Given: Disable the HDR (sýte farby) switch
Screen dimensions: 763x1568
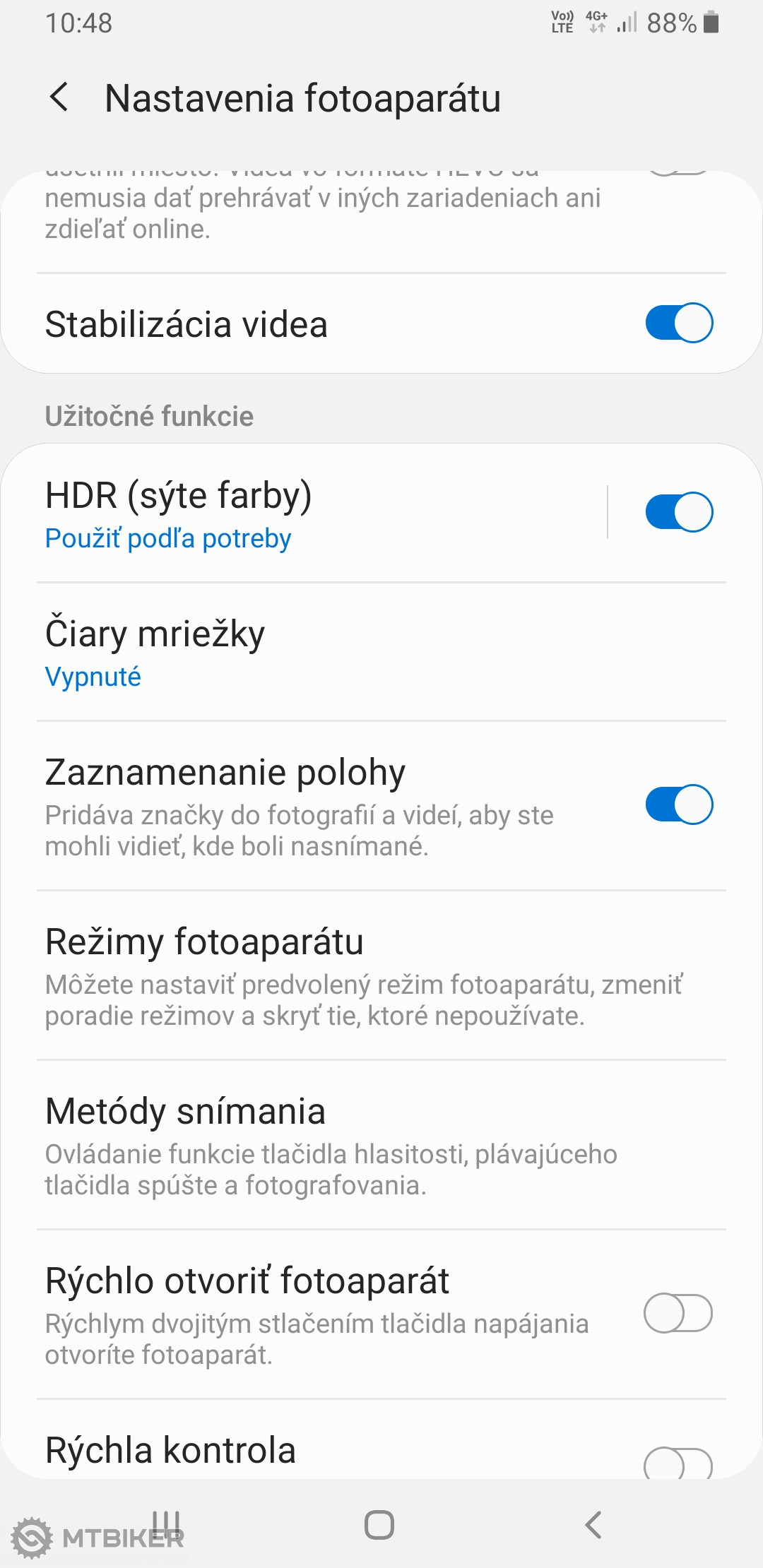Looking at the screenshot, I should [678, 512].
